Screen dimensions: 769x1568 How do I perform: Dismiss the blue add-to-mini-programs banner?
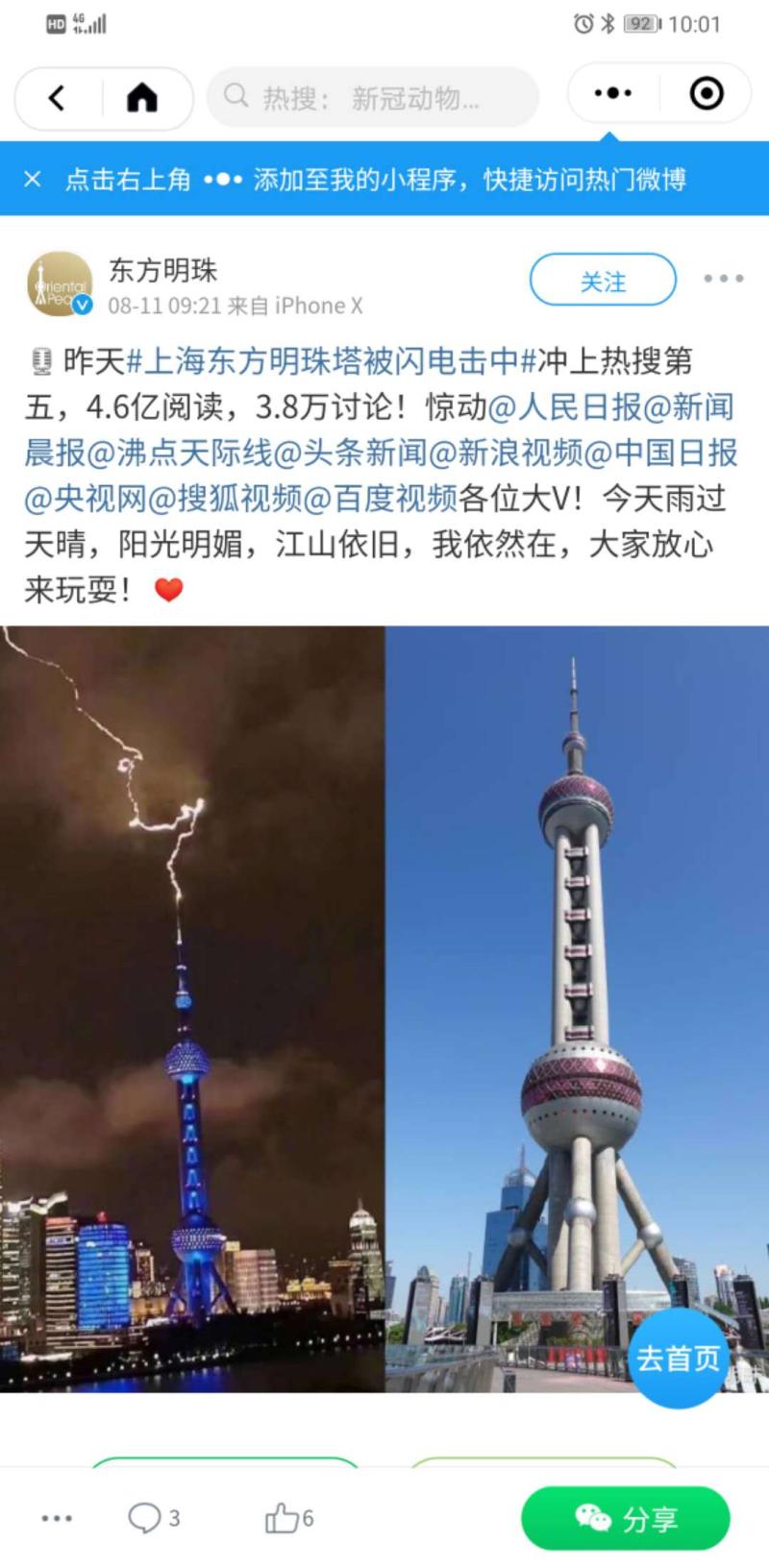click(33, 179)
